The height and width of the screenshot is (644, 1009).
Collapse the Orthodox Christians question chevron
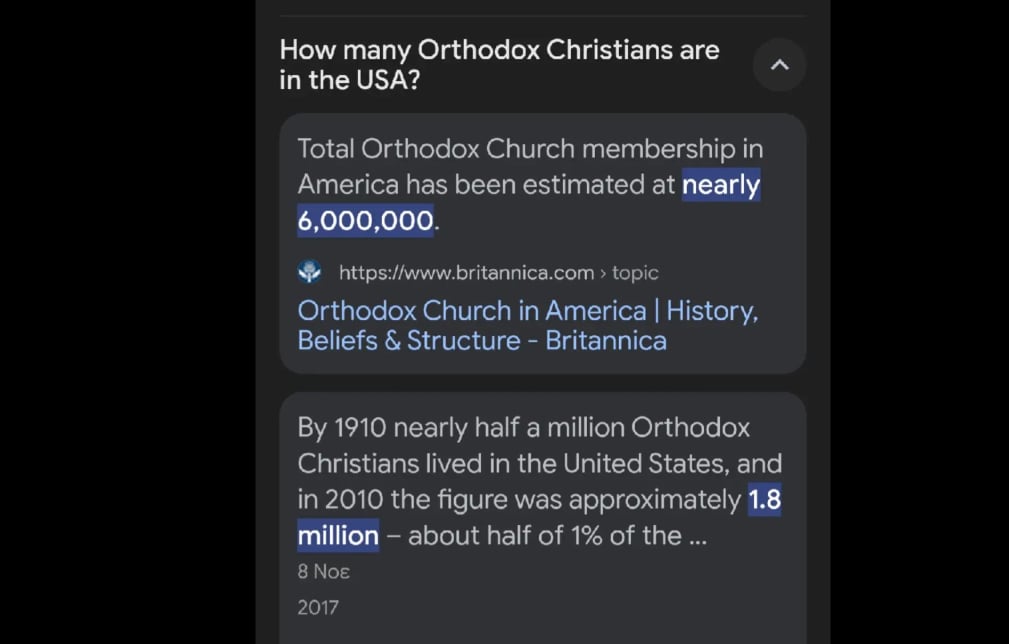coord(779,65)
